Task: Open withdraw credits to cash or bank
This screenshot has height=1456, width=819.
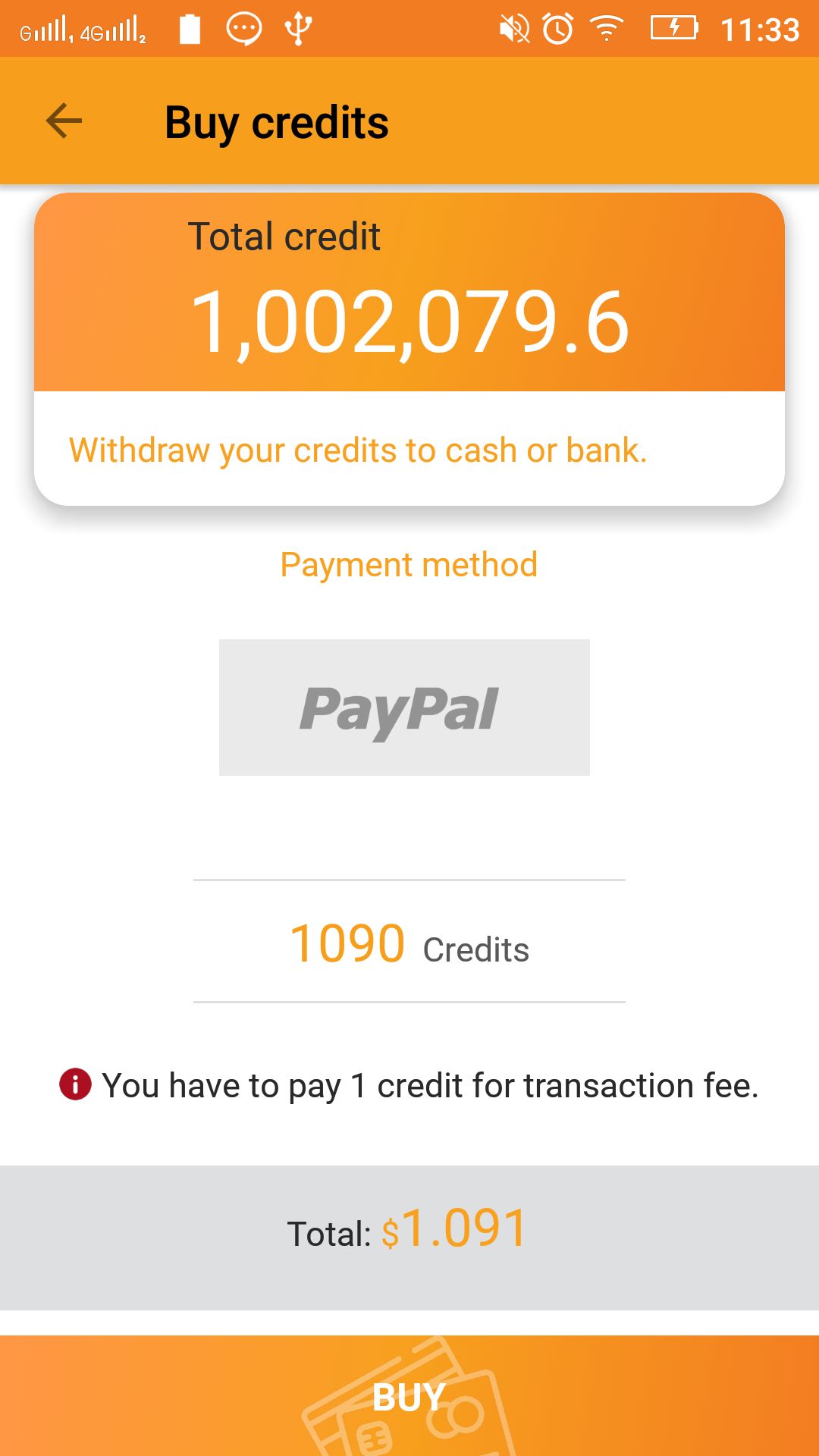Action: click(358, 450)
